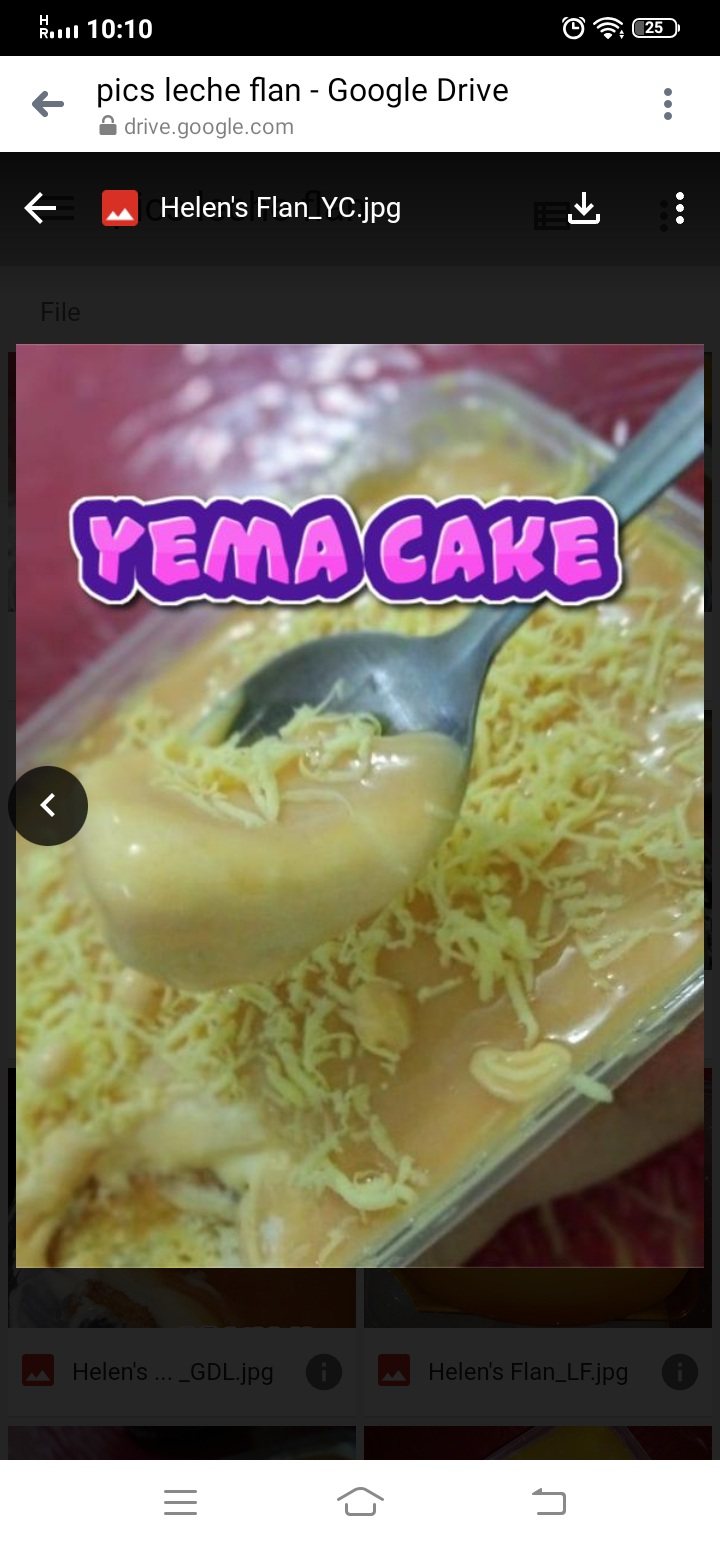Tap the system home button
The width and height of the screenshot is (720, 1544).
coord(360,1501)
